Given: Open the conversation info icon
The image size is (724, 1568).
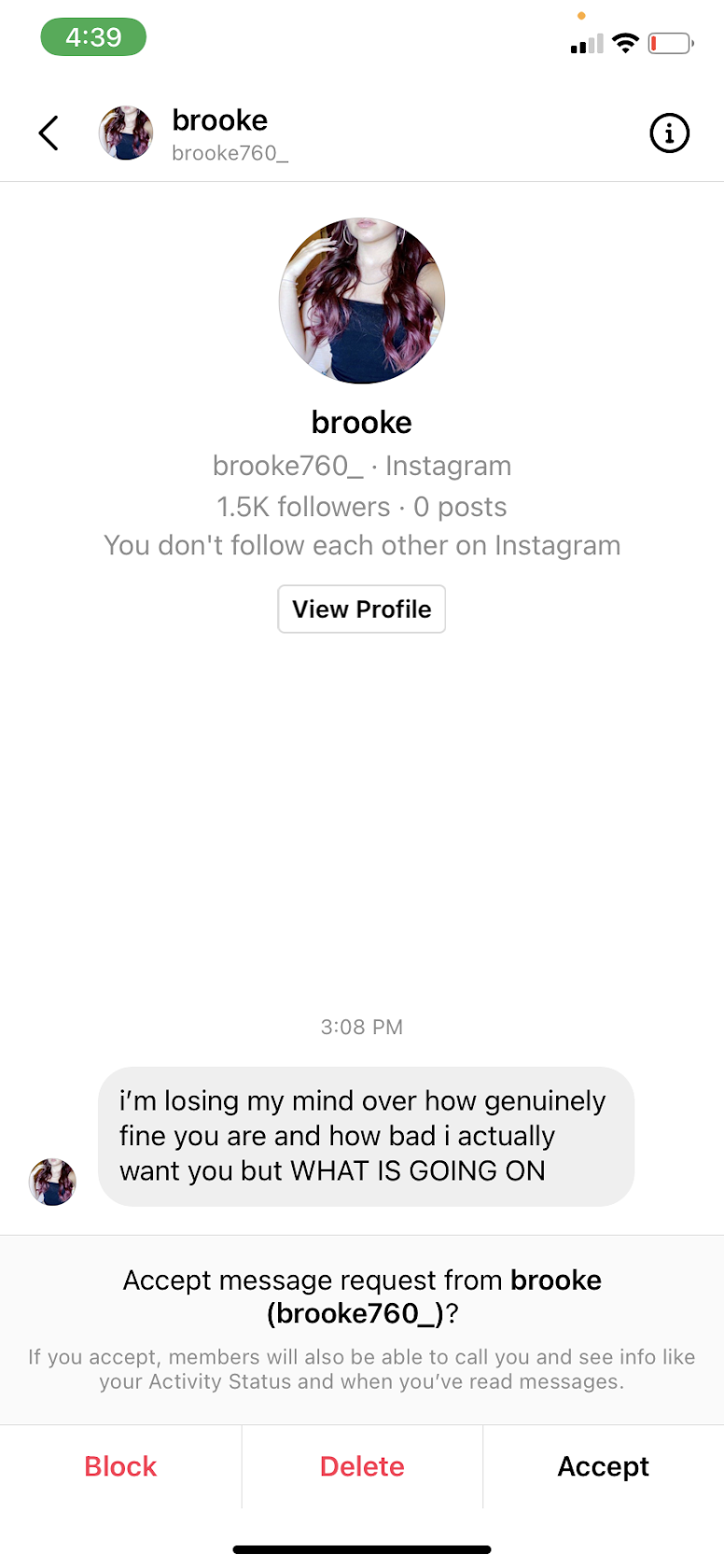Looking at the screenshot, I should (669, 133).
